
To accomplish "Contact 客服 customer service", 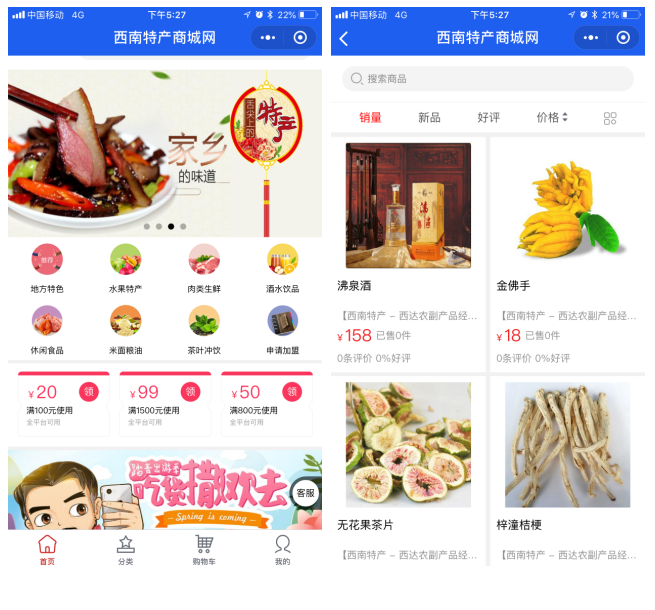I will point(305,493).
